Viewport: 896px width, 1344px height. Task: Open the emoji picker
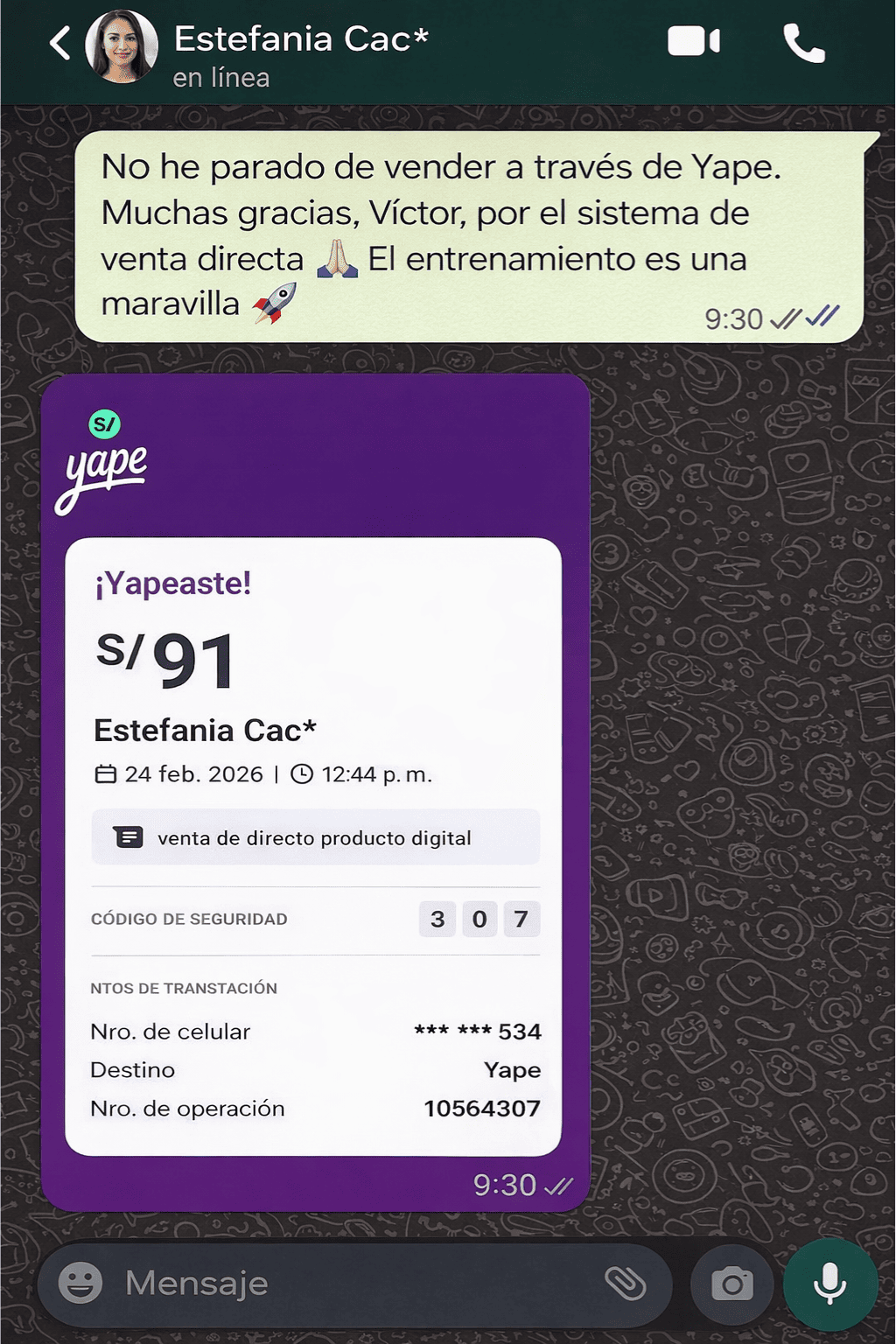pyautogui.click(x=80, y=1283)
